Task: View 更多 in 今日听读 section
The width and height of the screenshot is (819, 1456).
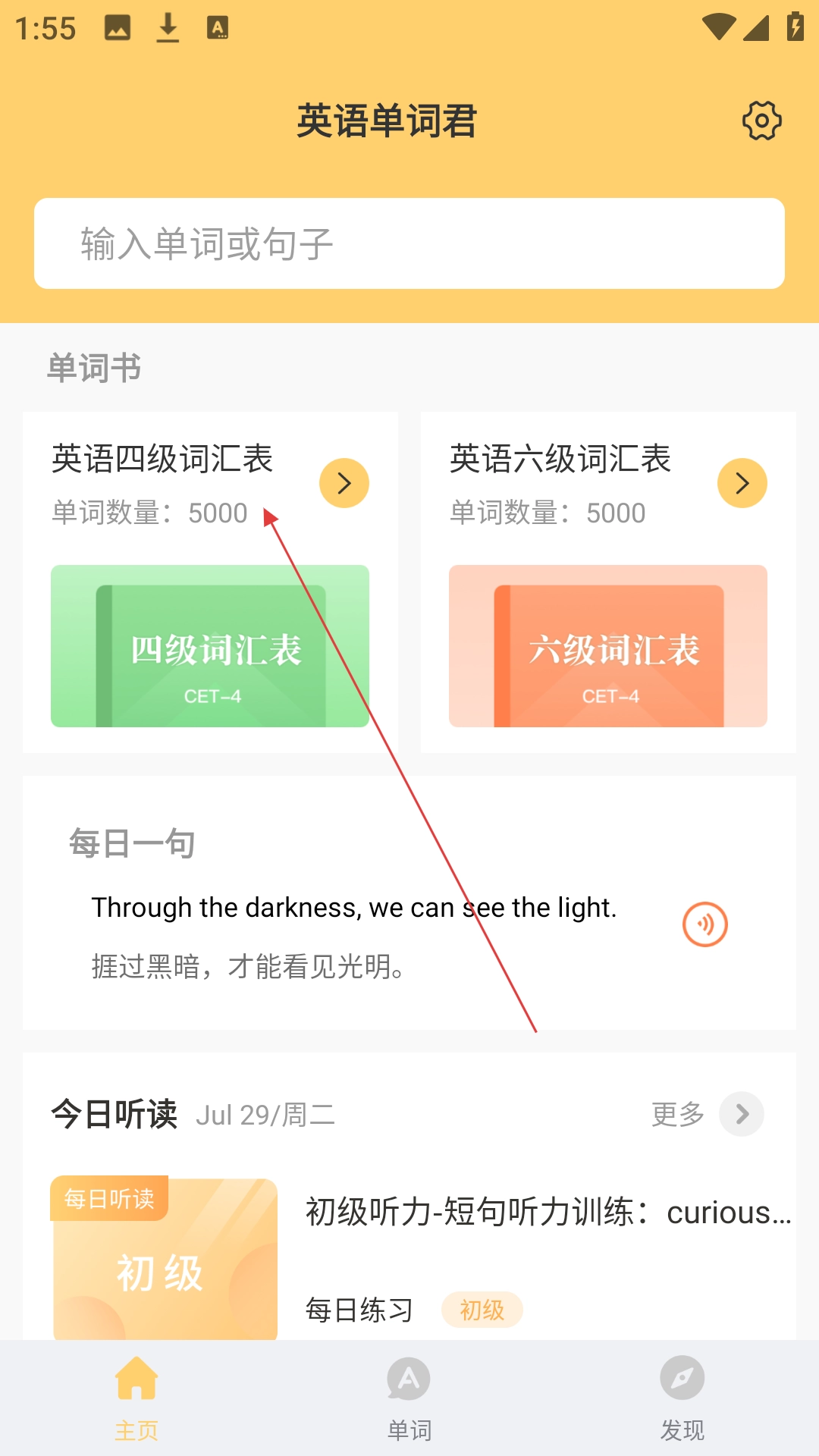Action: coord(707,1114)
